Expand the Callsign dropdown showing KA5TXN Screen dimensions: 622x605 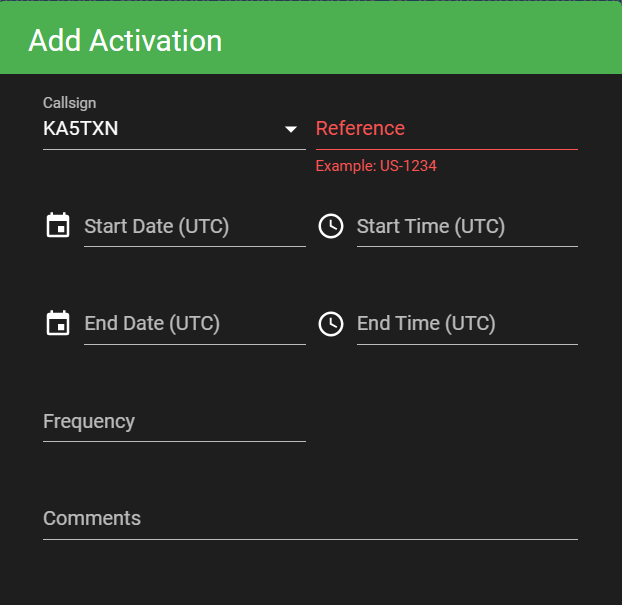(174, 129)
